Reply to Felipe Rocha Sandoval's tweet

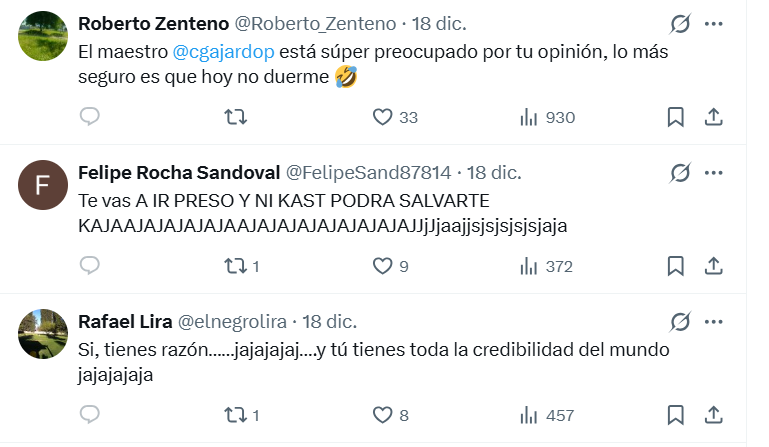90,266
